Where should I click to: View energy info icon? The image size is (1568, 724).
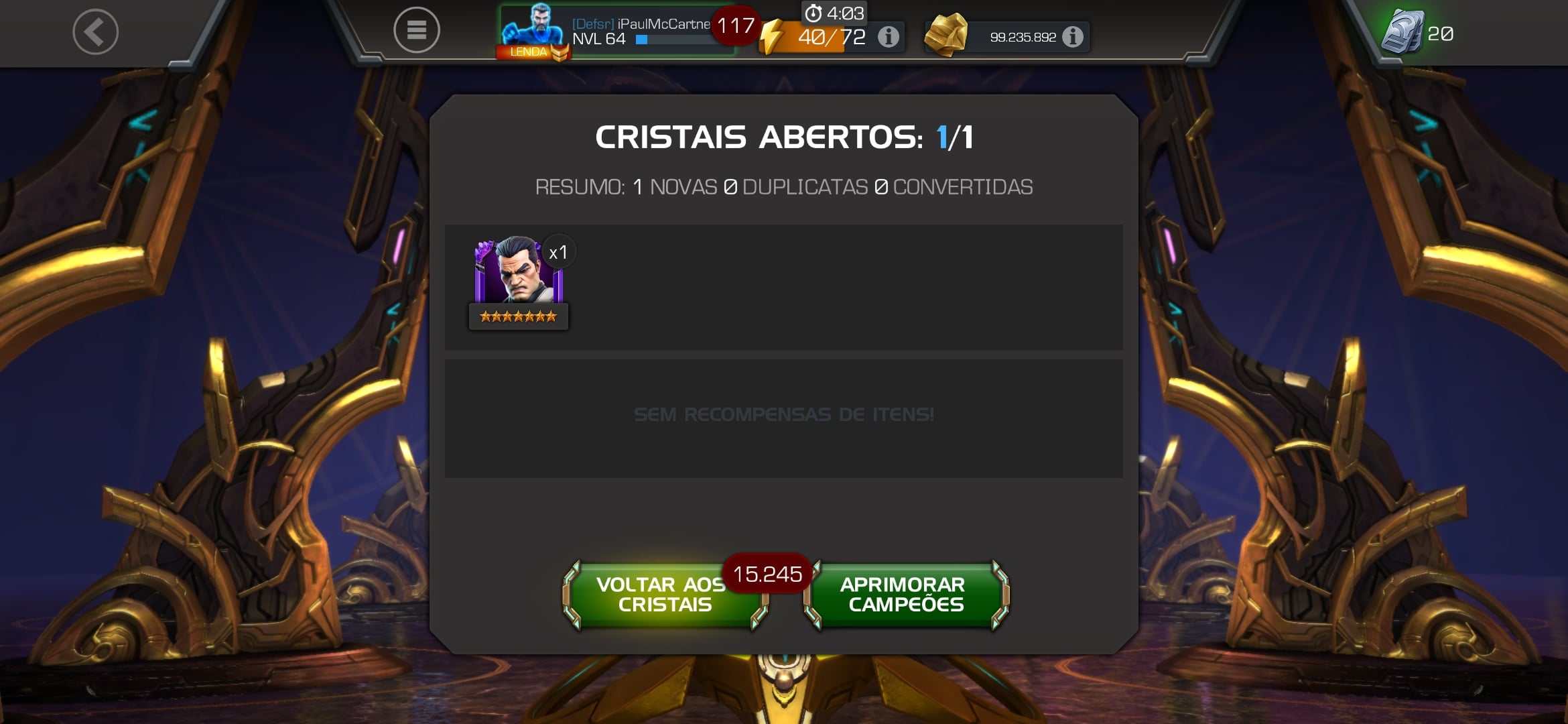tap(889, 37)
